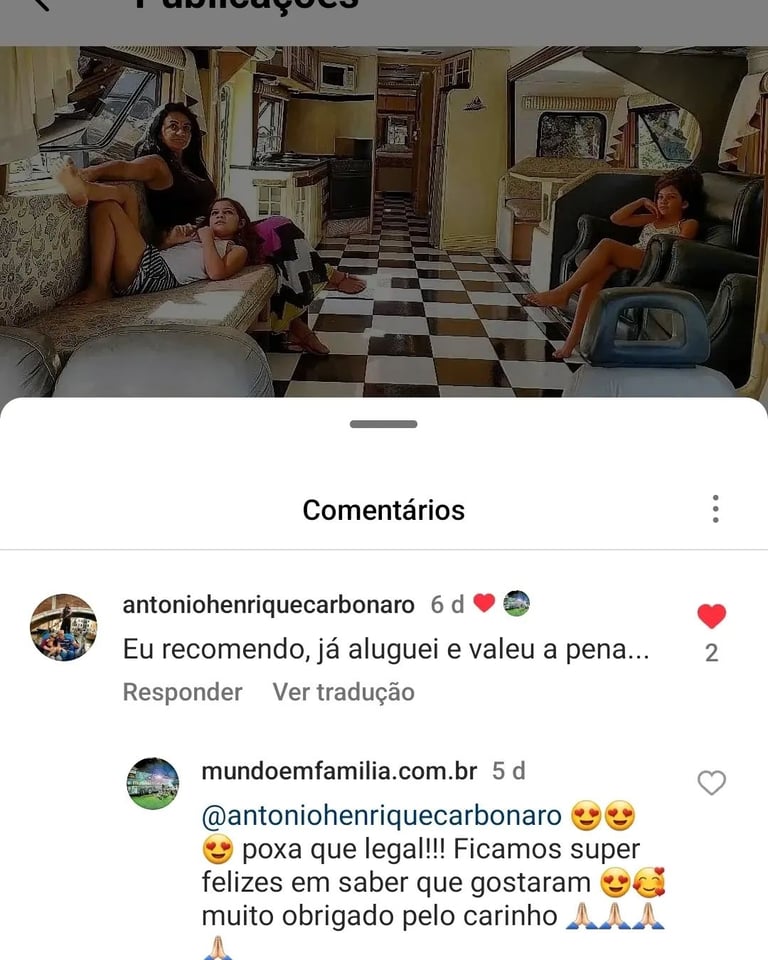Open antoniohenriquecarbonaro's profile picture
This screenshot has width=768, height=960.
pyautogui.click(x=64, y=627)
